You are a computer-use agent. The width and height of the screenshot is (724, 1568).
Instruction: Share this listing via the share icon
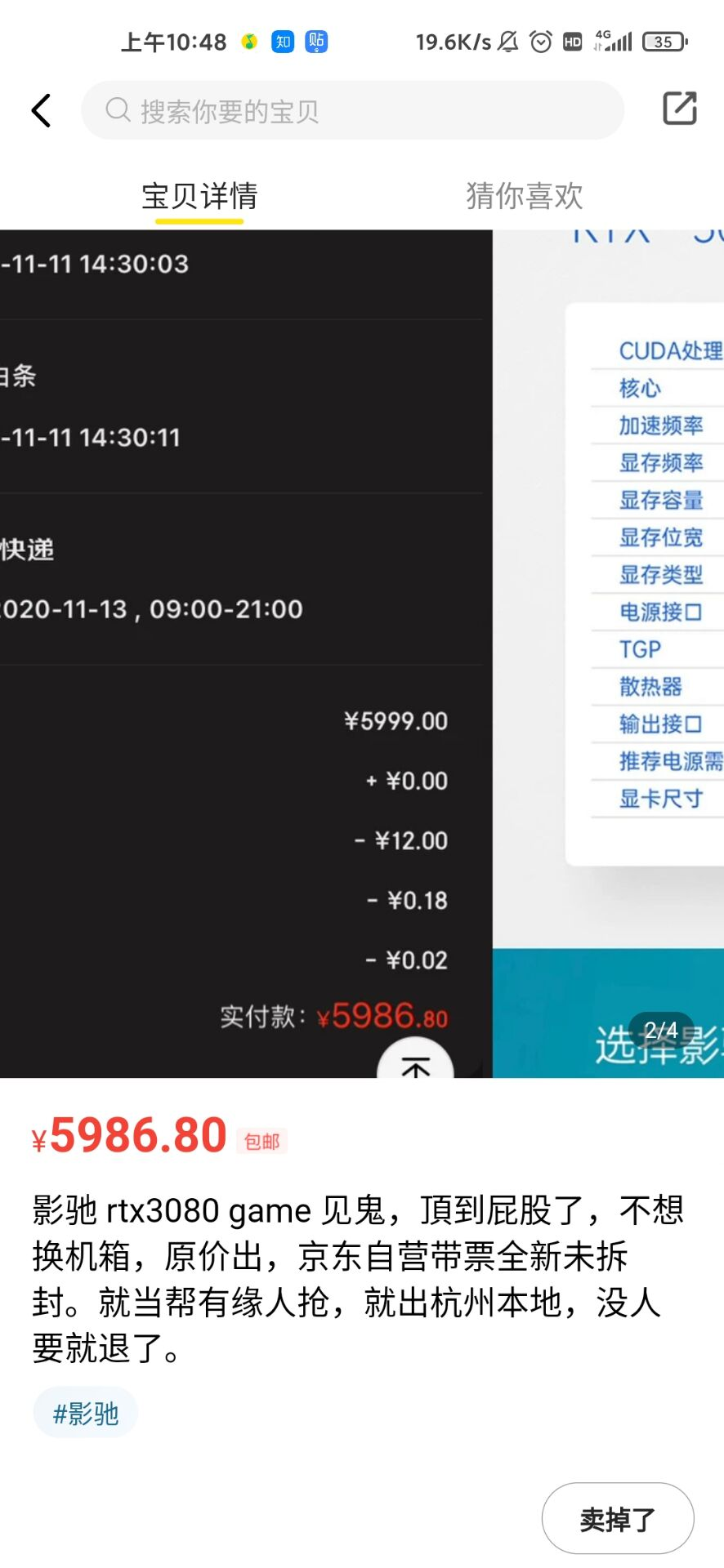[679, 109]
